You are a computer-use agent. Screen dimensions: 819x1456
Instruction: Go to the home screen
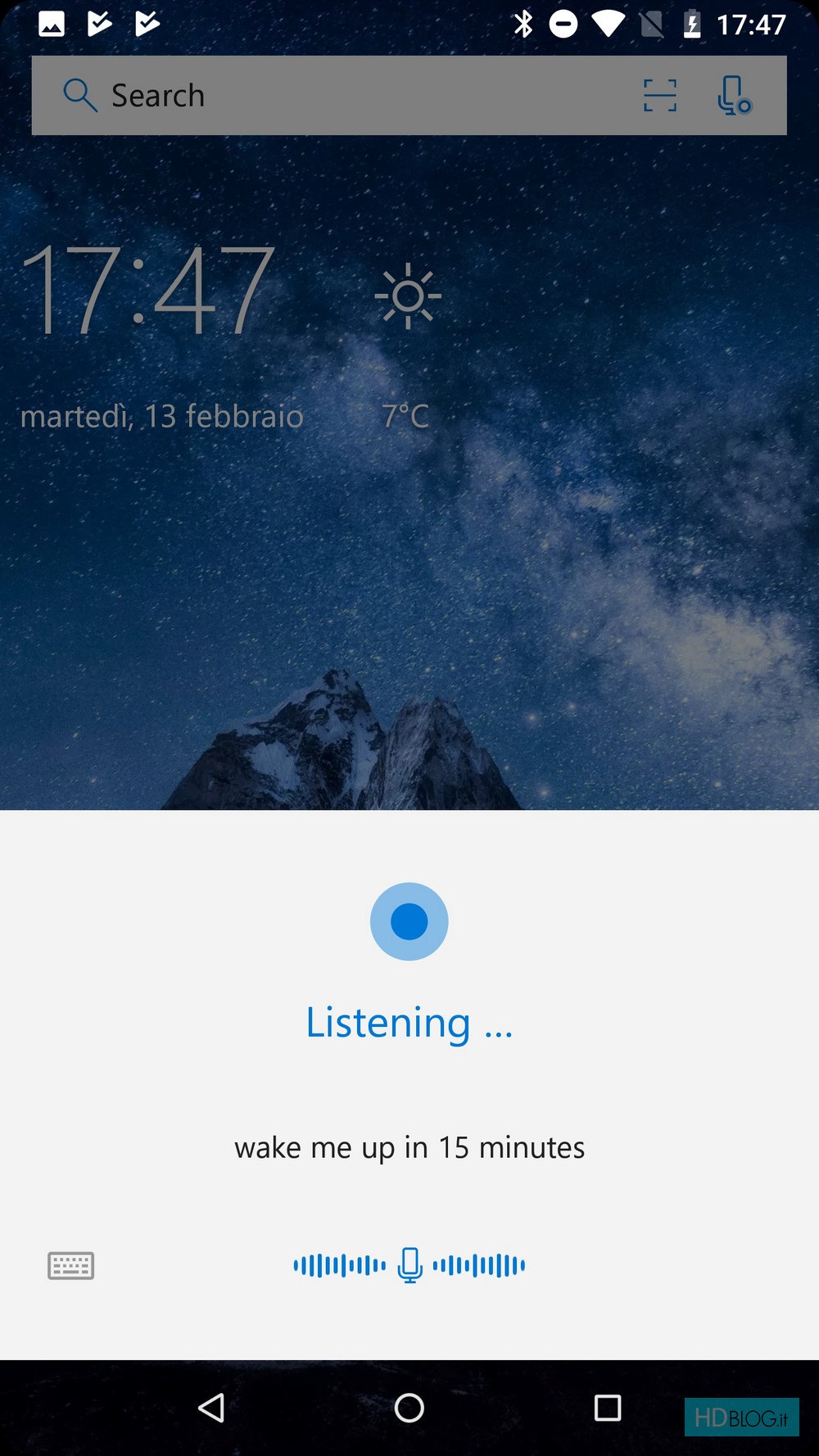pos(409,1409)
